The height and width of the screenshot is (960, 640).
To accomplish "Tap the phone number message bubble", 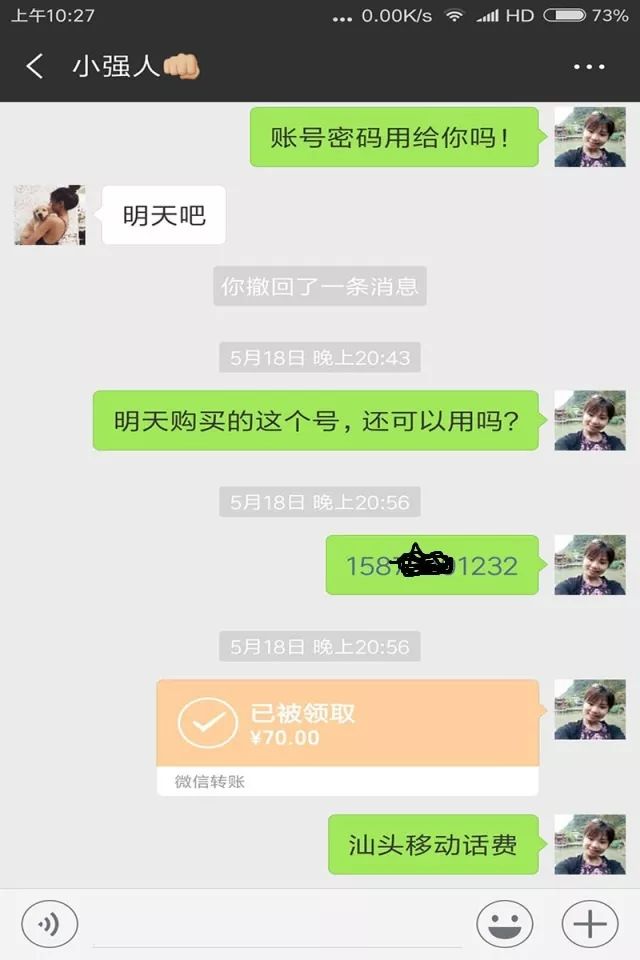I will coord(432,565).
